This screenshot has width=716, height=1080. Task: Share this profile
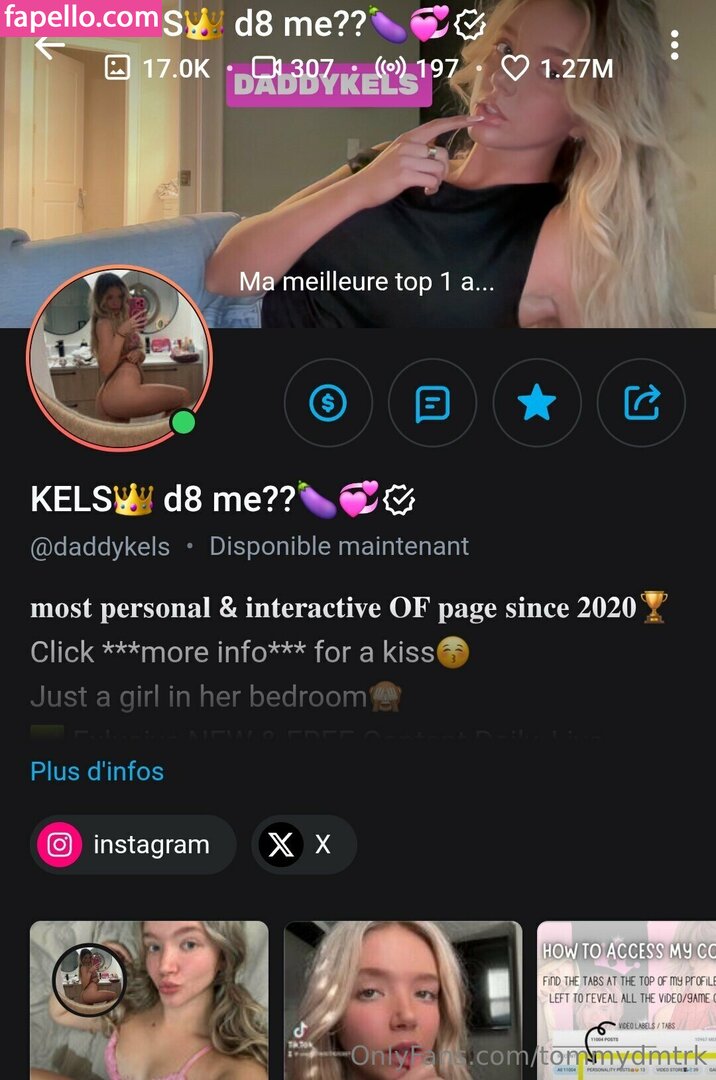point(641,404)
